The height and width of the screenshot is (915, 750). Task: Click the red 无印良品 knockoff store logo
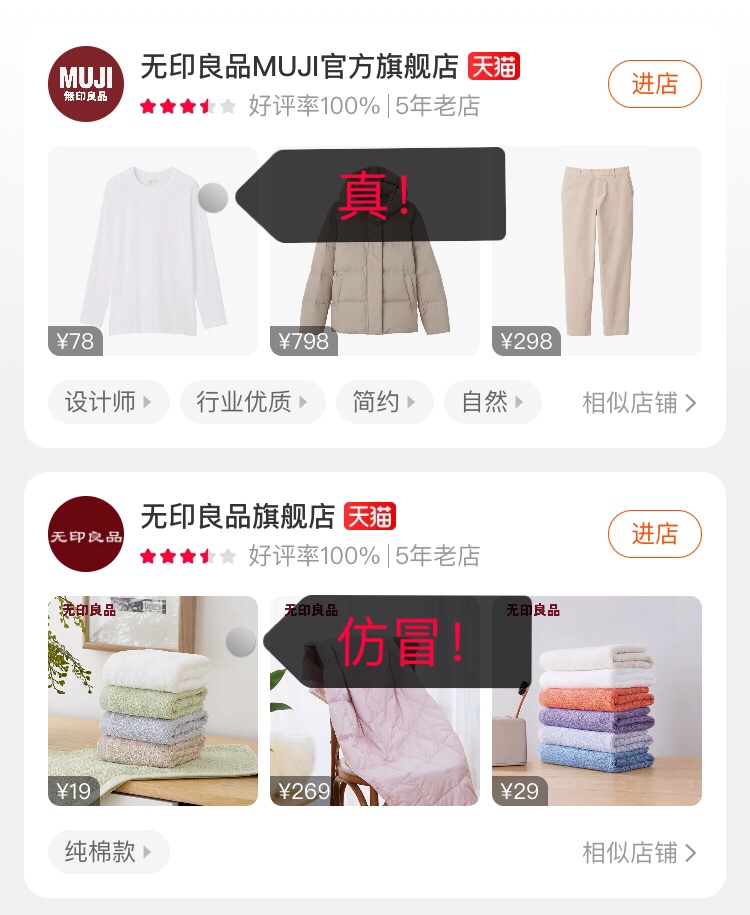(86, 535)
